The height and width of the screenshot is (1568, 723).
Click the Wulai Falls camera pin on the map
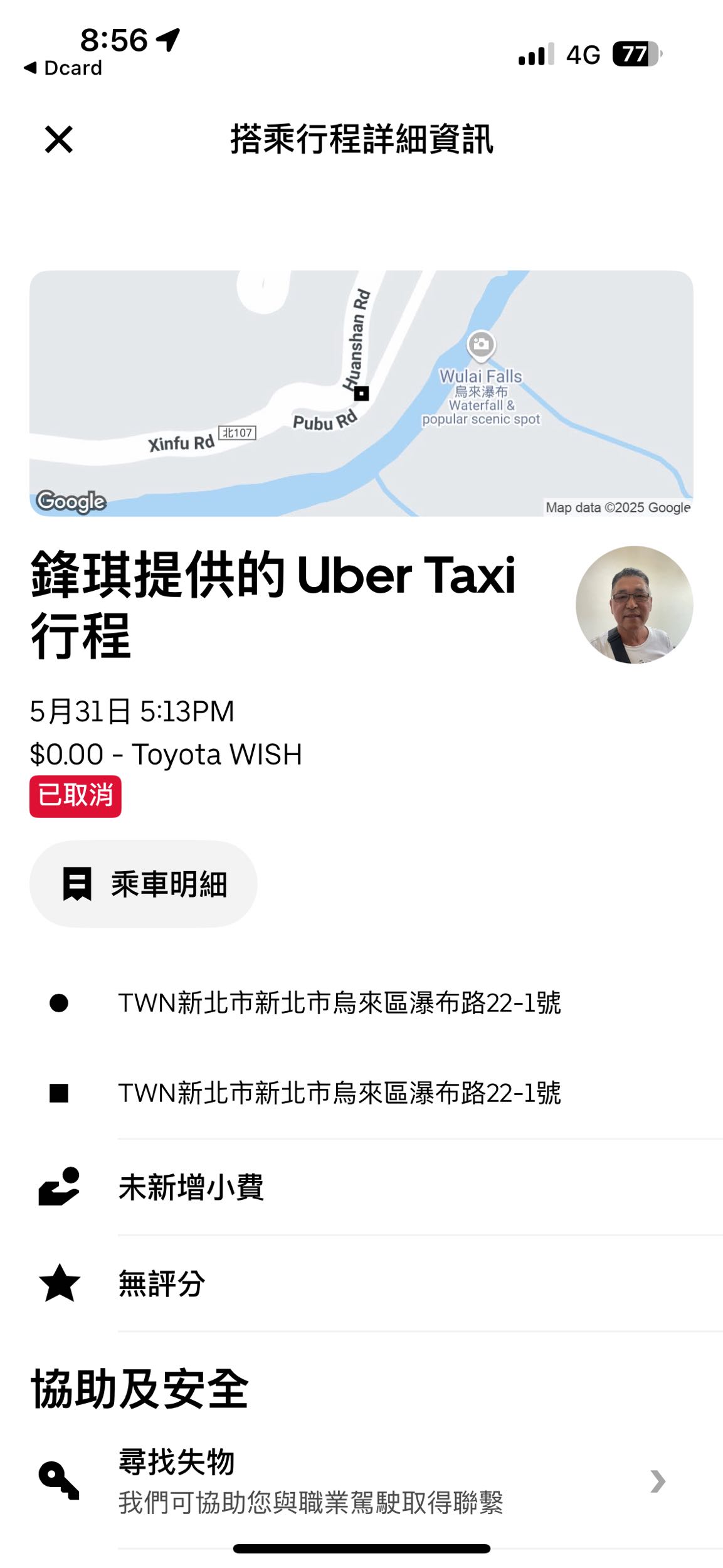[480, 346]
